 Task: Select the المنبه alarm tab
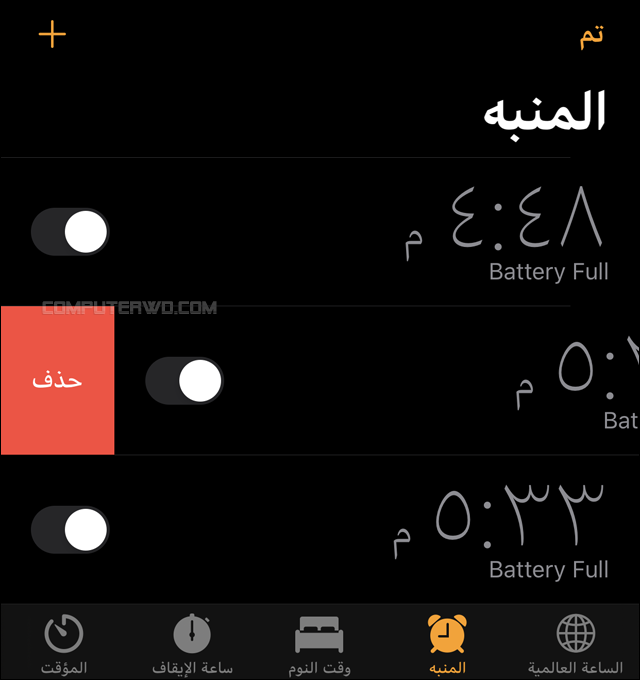pyautogui.click(x=447, y=644)
